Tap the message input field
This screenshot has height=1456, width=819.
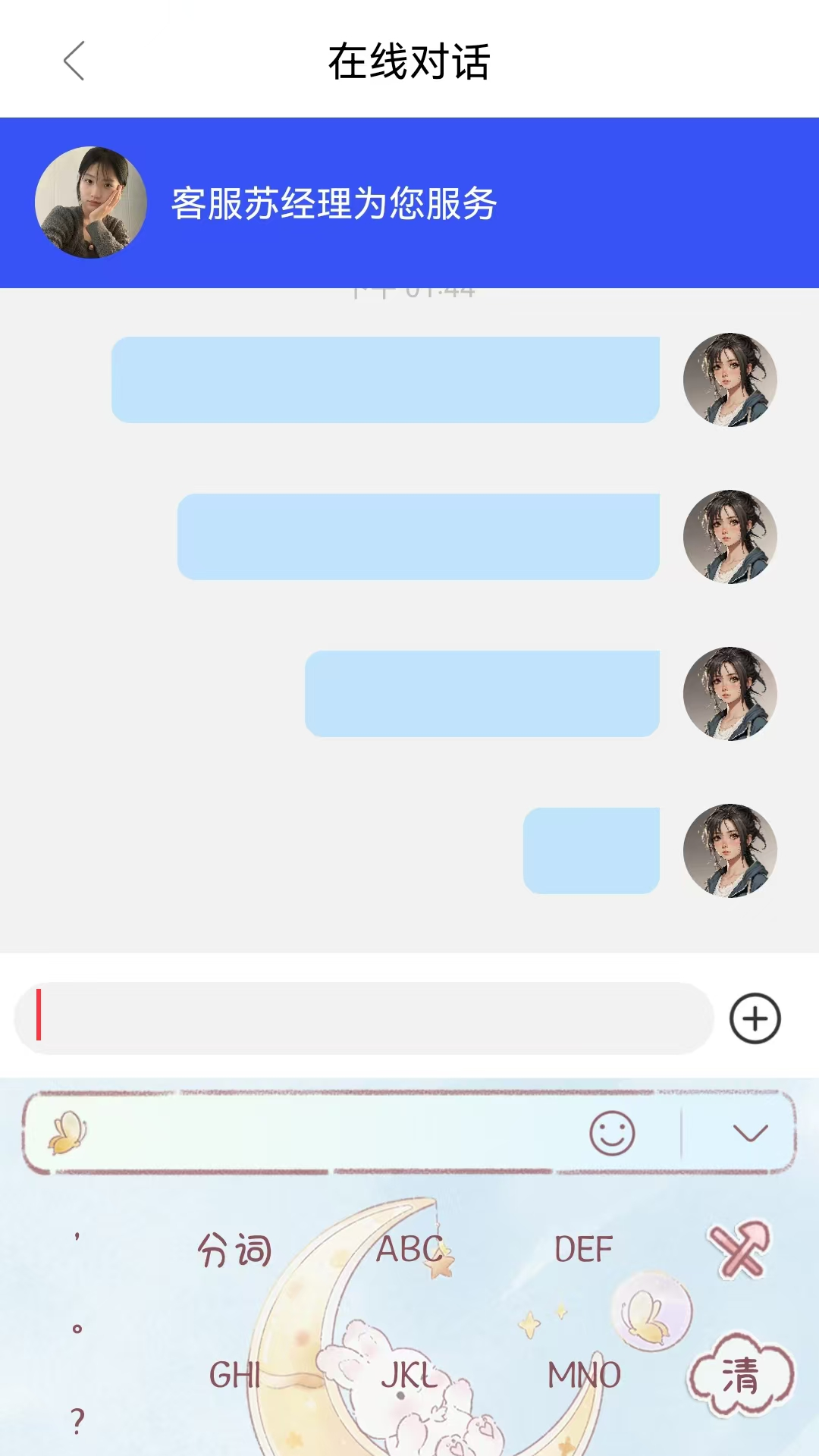point(364,1018)
